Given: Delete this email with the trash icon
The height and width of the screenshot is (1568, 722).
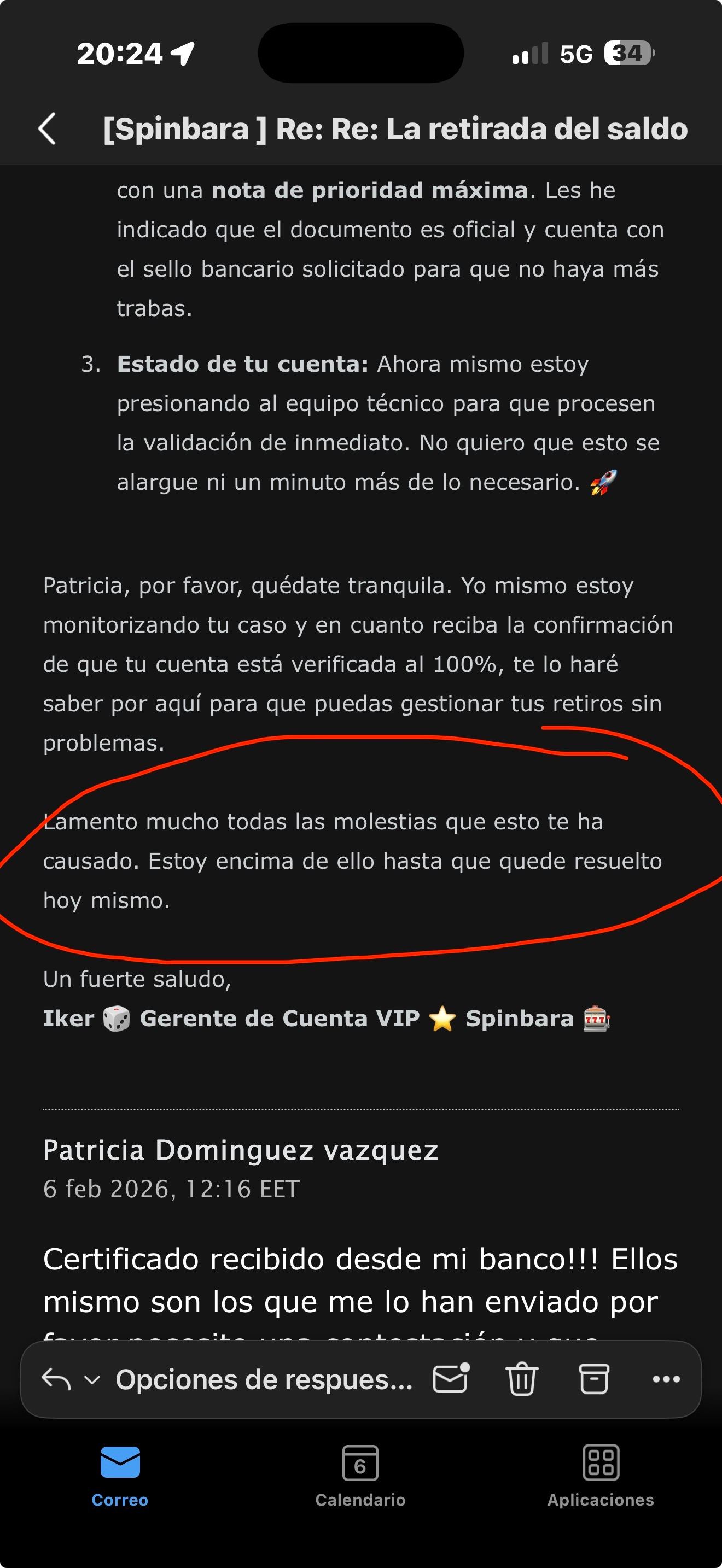Looking at the screenshot, I should 522,1379.
